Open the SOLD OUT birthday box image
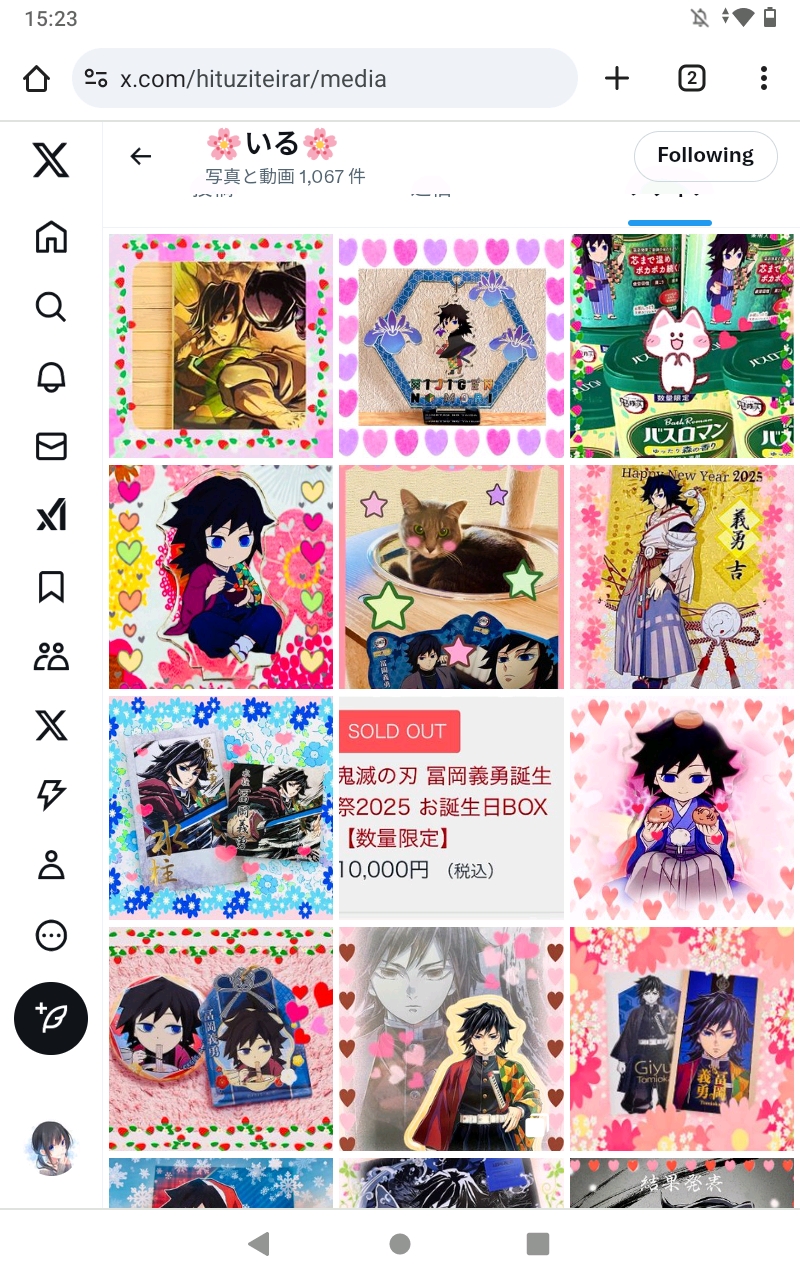This screenshot has width=800, height=1280. pyautogui.click(x=451, y=807)
